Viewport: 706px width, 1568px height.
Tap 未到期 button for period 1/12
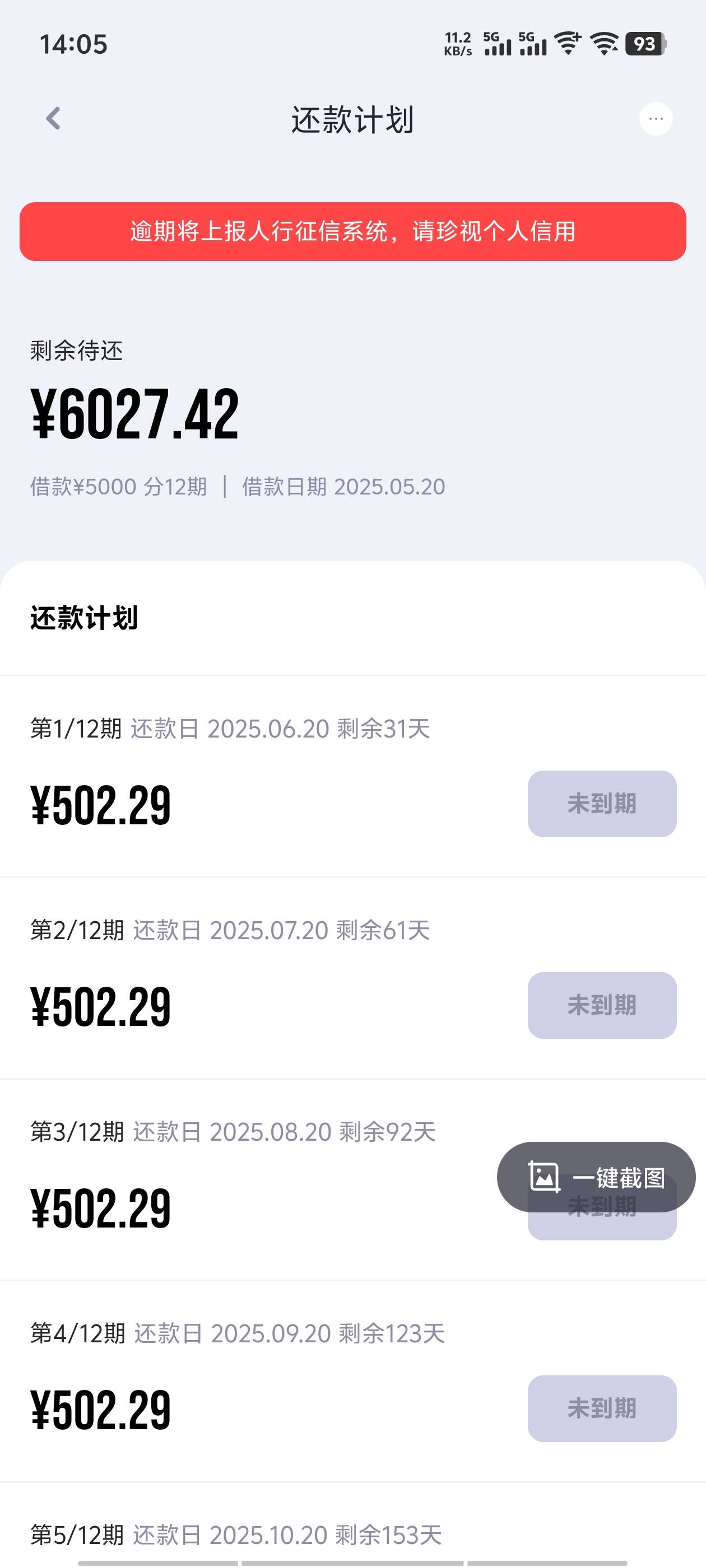[602, 804]
